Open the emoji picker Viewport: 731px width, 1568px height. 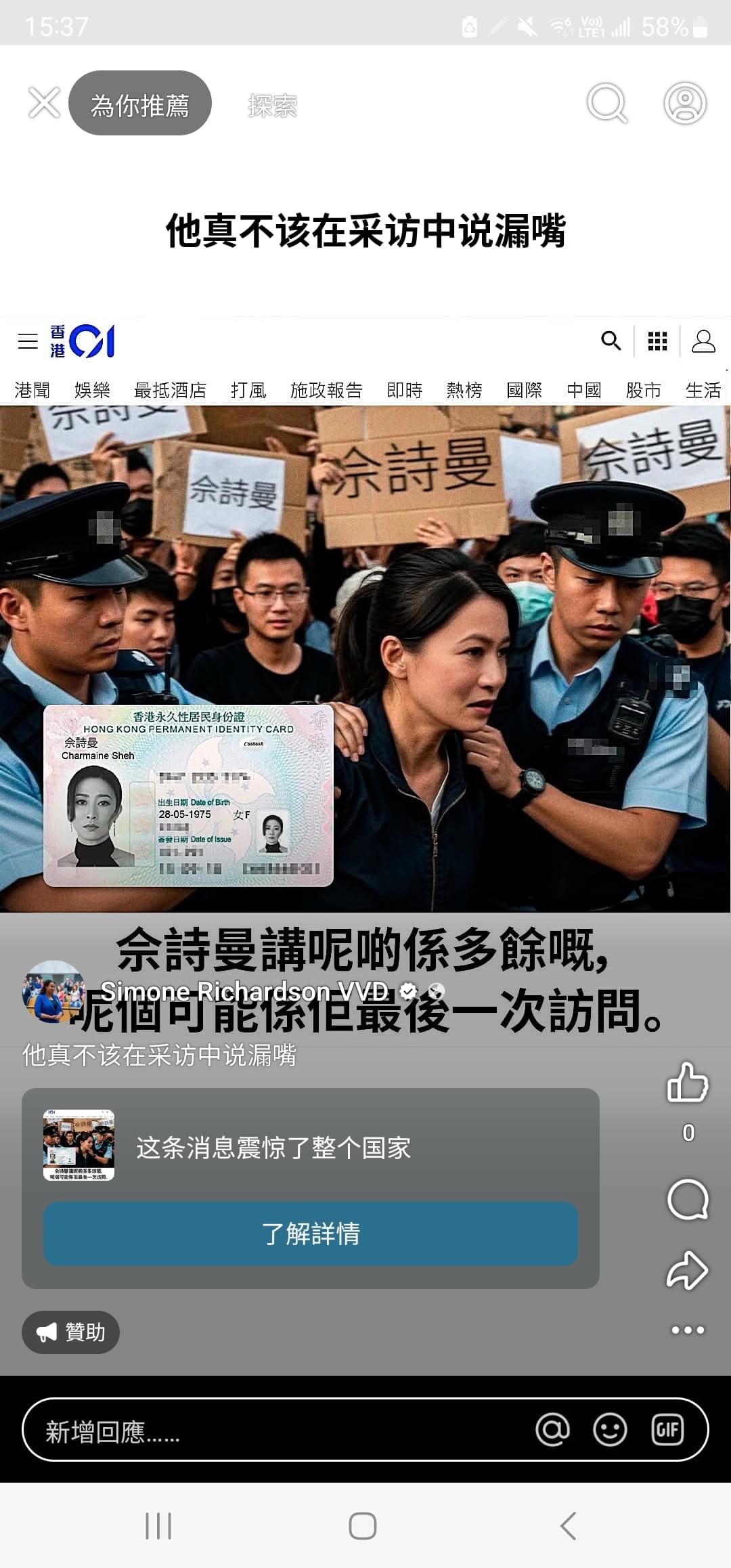(609, 1430)
